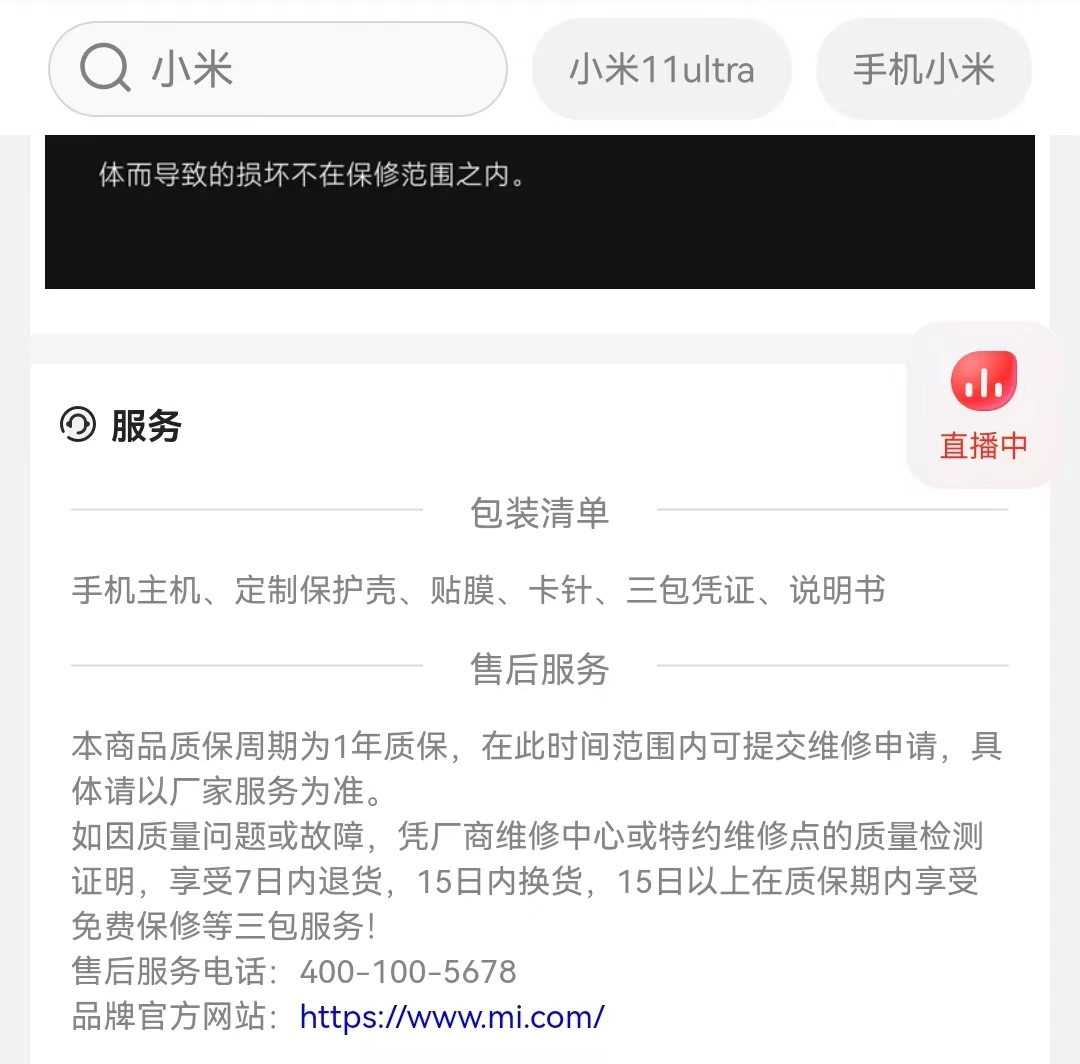Image resolution: width=1080 pixels, height=1064 pixels.
Task: Select the 小米11ultra suggestion chip
Action: click(662, 70)
